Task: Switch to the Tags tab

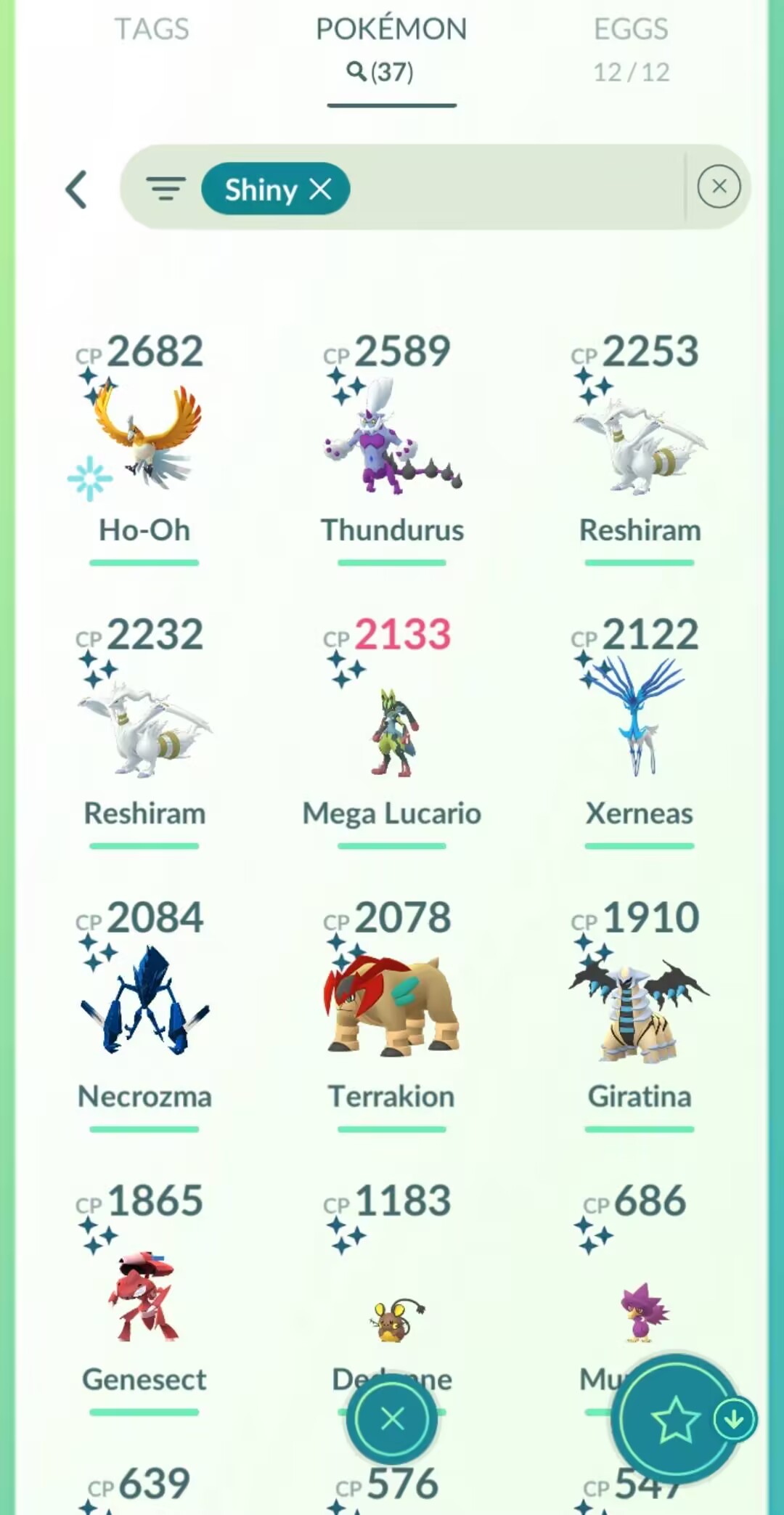Action: pyautogui.click(x=152, y=30)
